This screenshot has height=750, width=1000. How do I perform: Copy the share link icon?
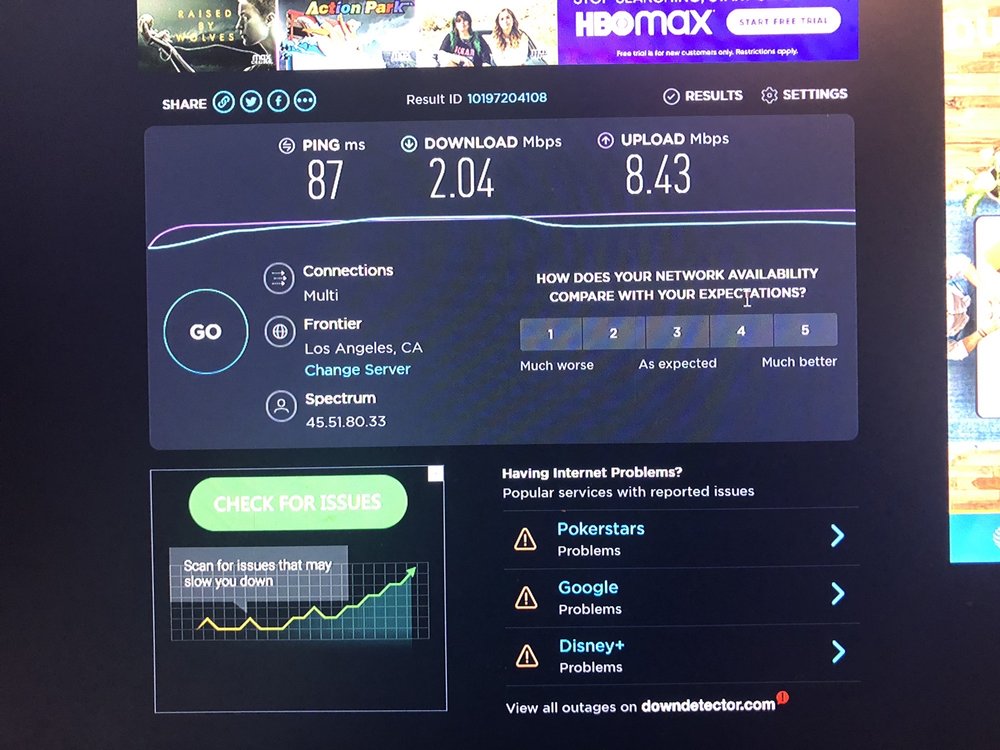click(223, 101)
